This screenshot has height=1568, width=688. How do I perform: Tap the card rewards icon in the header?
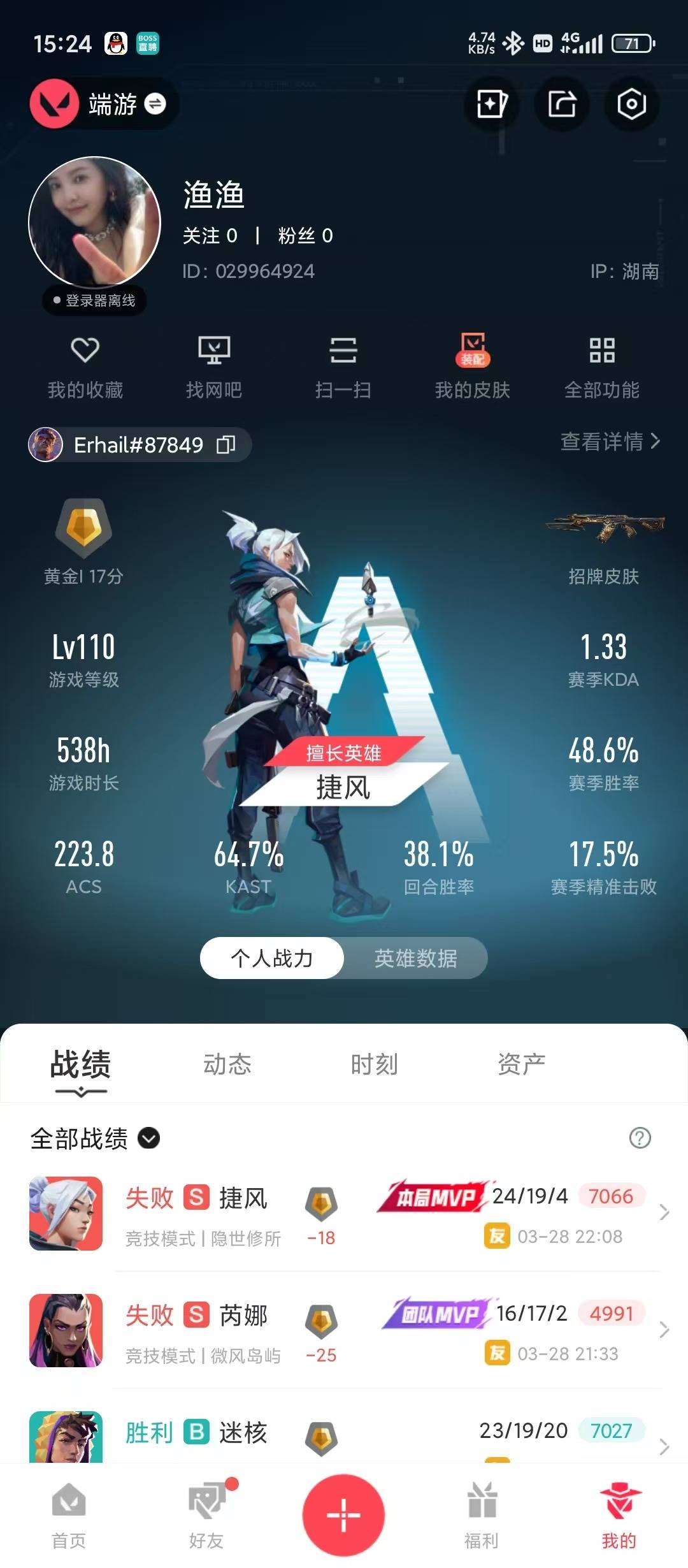[x=492, y=105]
